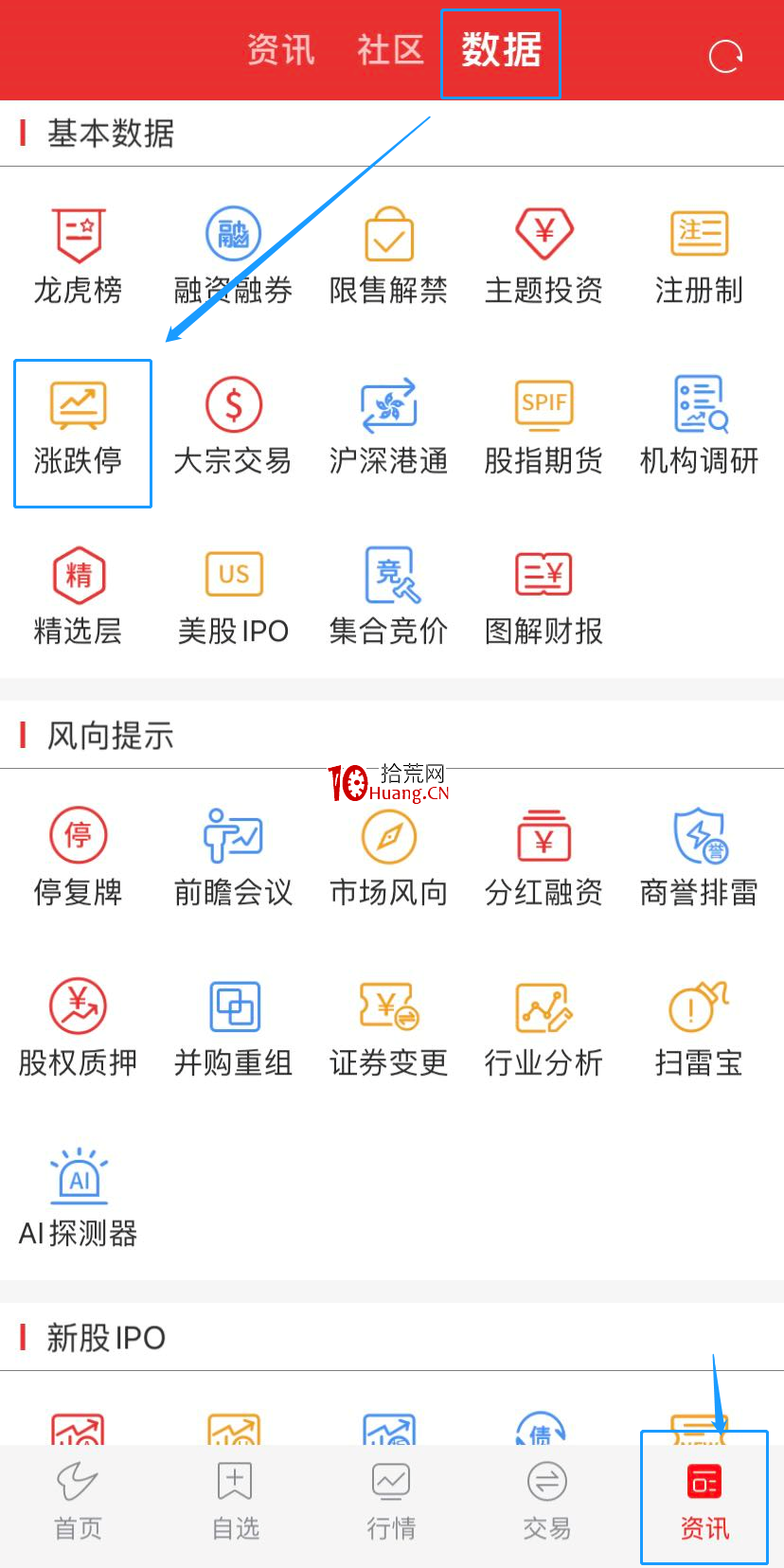Open the 龙虎榜 (Dragon-Tiger List) icon

click(78, 253)
